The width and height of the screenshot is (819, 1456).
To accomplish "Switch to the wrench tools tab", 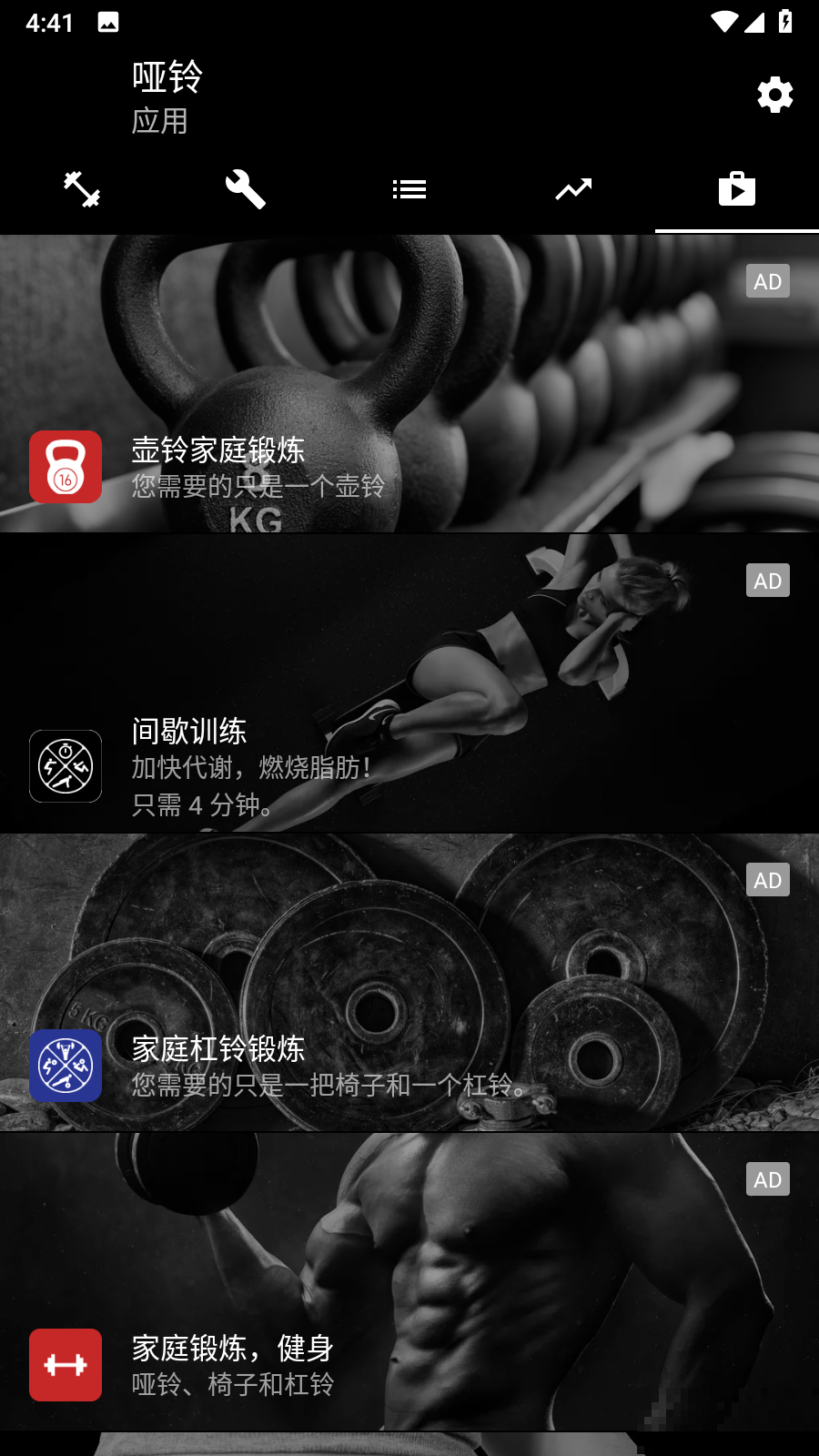I will pyautogui.click(x=246, y=189).
